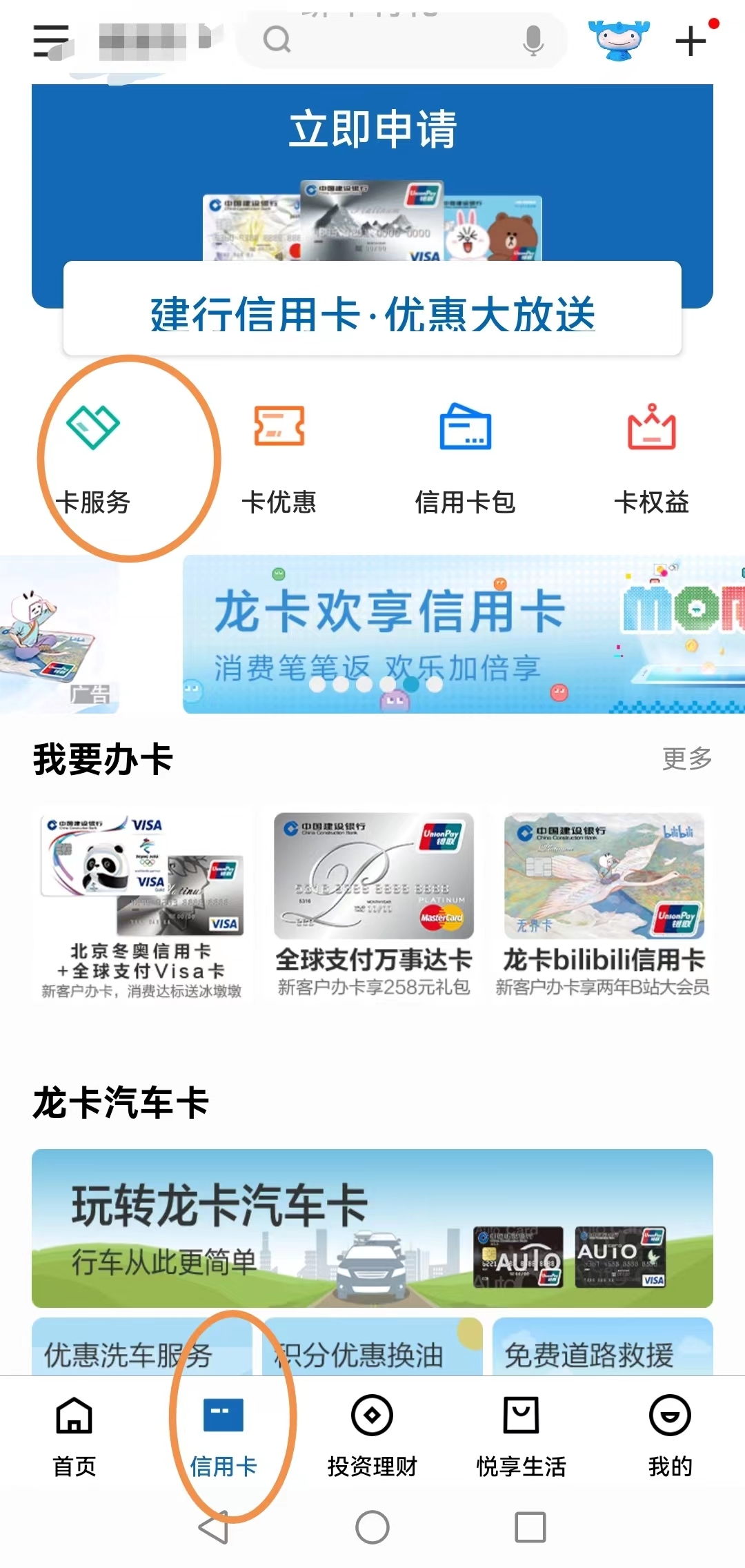Image resolution: width=745 pixels, height=1568 pixels.
Task: Switch to the 投资理财 tab
Action: click(372, 1435)
